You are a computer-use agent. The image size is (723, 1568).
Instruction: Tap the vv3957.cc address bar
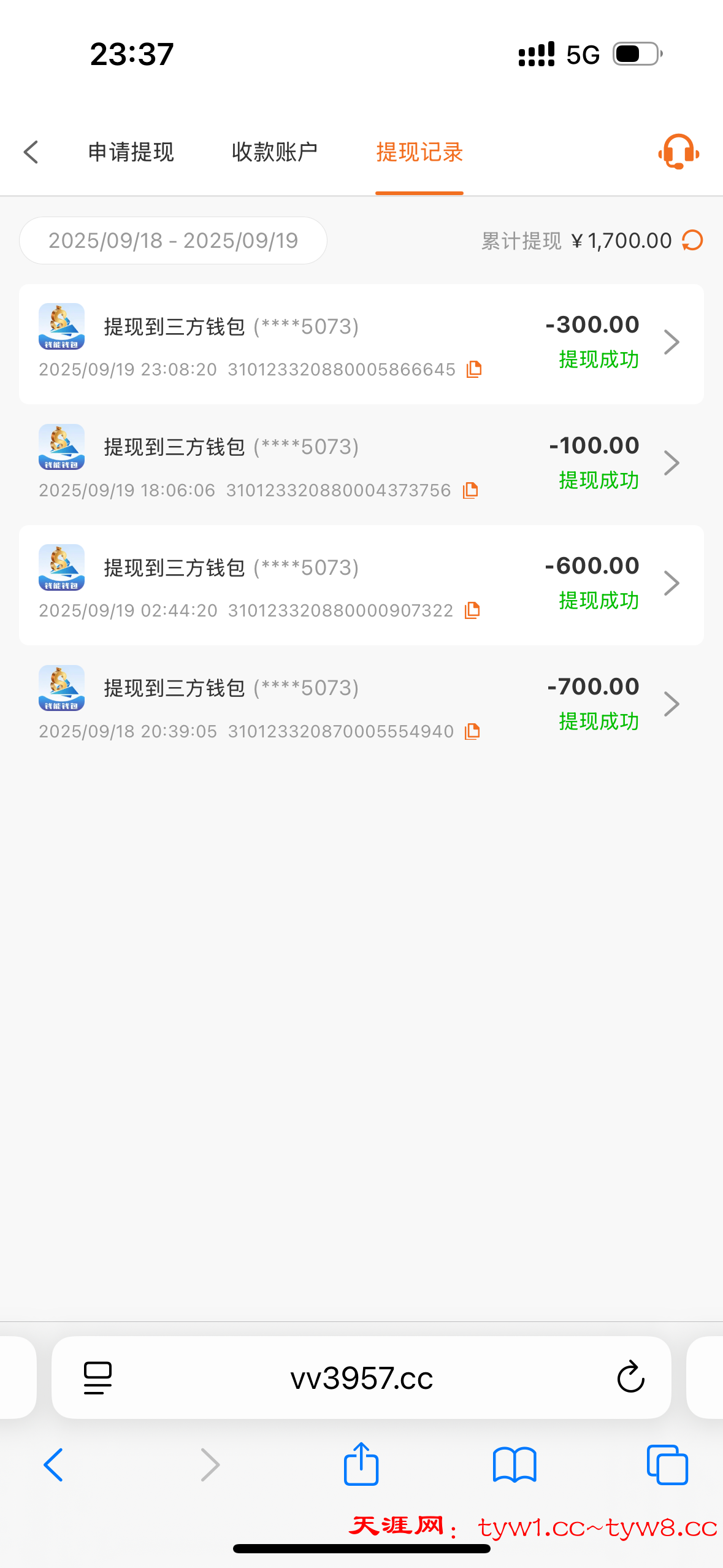pos(361,1378)
